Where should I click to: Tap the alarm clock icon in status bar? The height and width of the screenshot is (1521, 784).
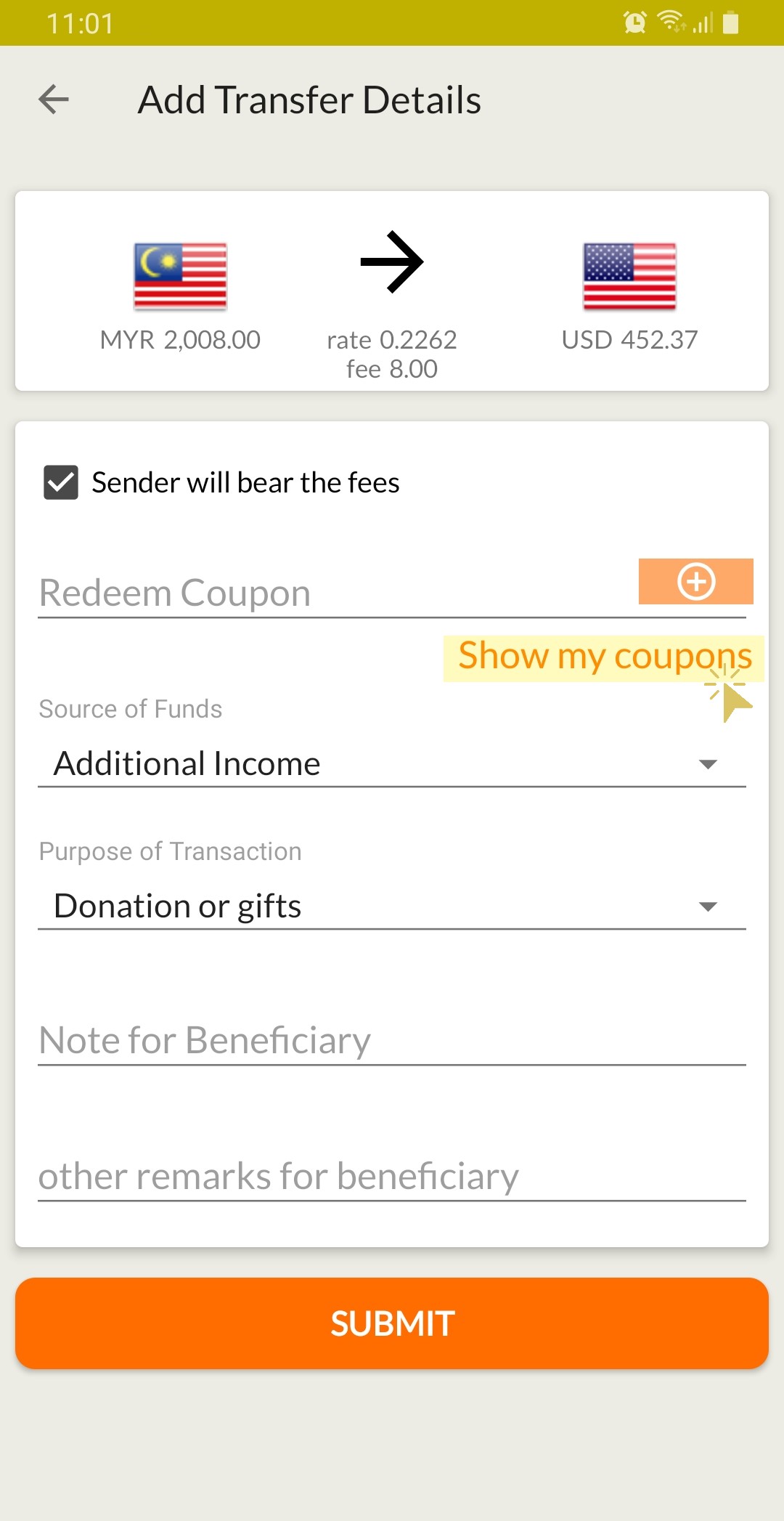point(634,23)
